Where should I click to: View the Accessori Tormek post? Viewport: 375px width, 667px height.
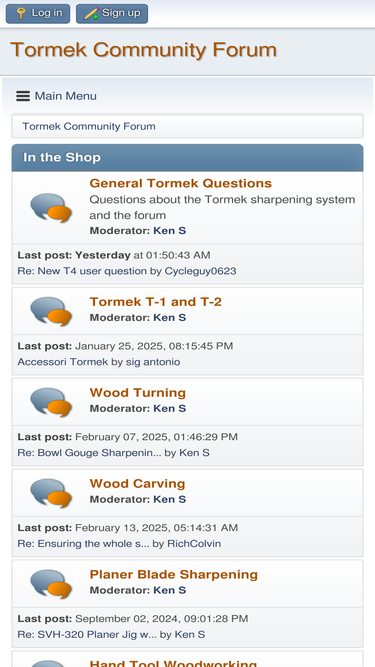pos(63,362)
